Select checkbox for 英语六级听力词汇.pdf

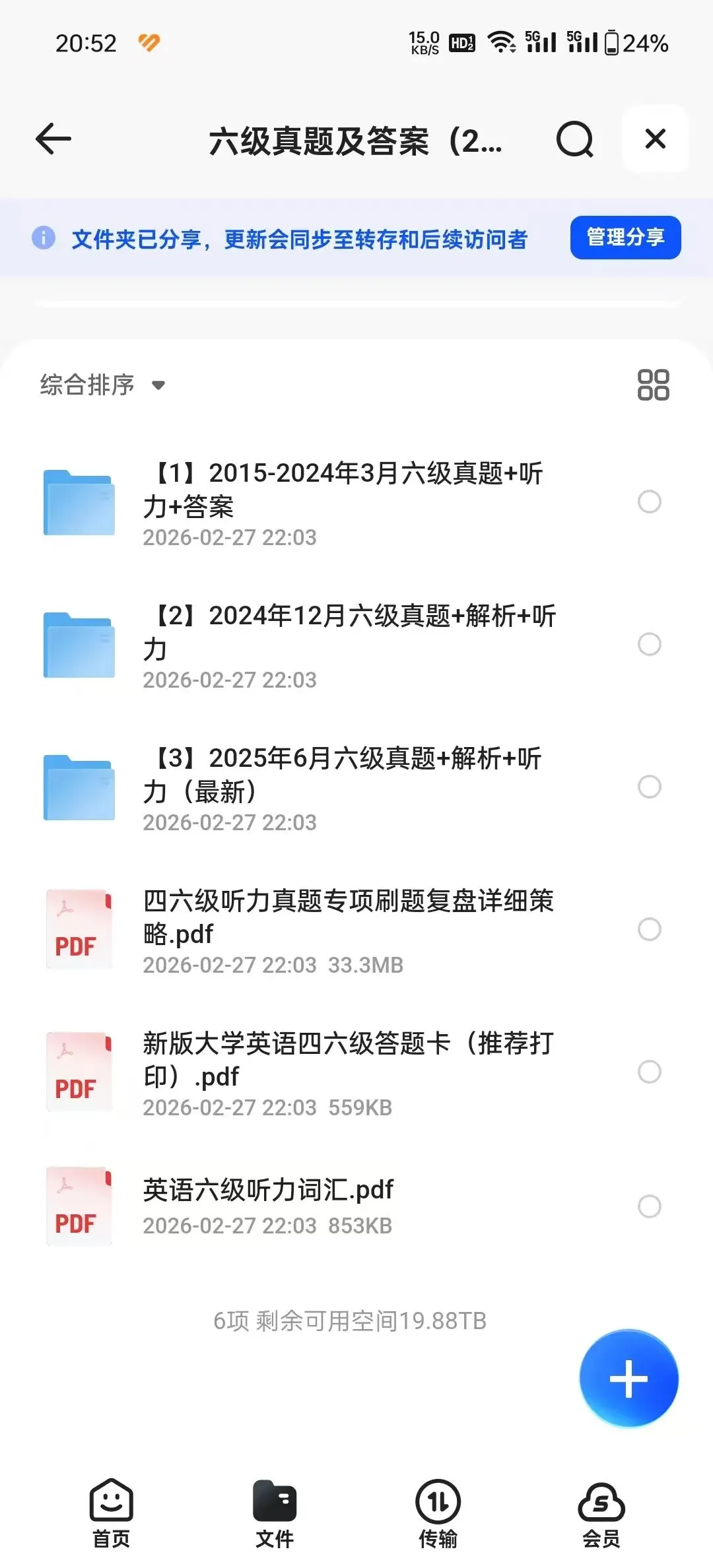pyautogui.click(x=649, y=1206)
